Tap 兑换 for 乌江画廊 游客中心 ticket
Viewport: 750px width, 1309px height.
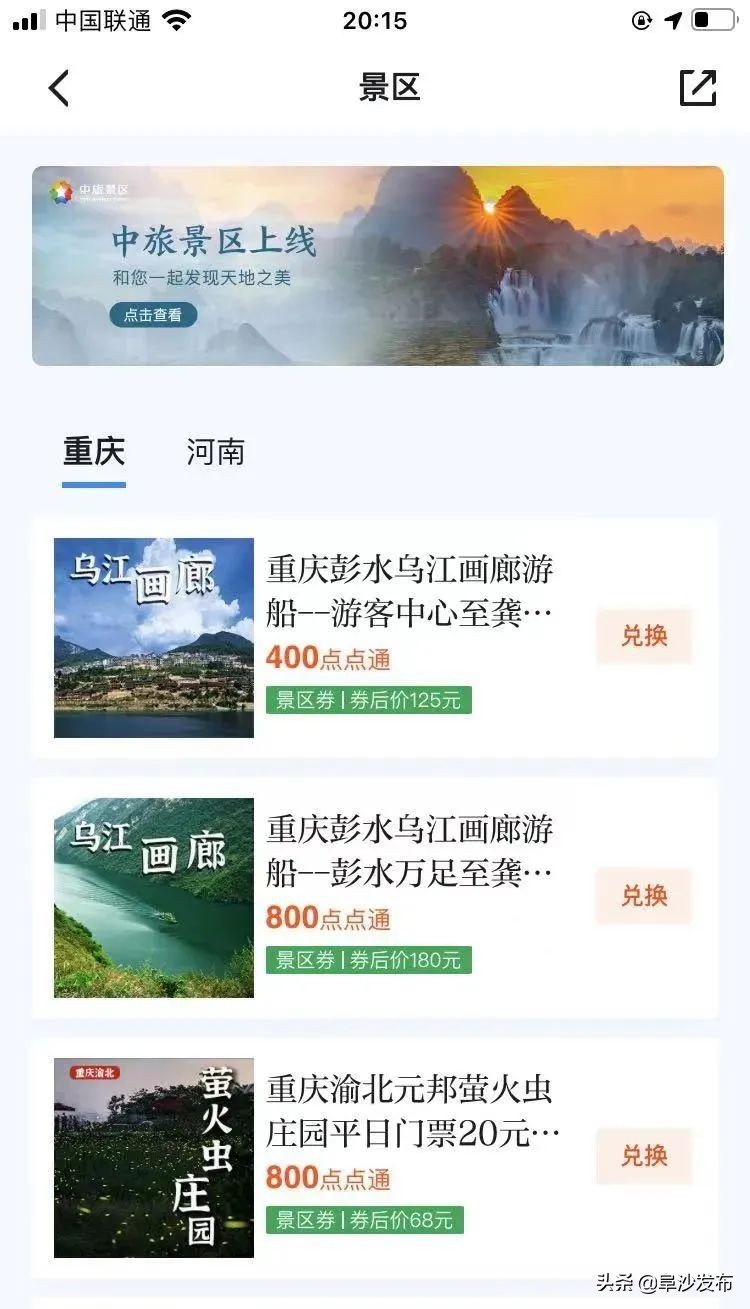click(643, 636)
